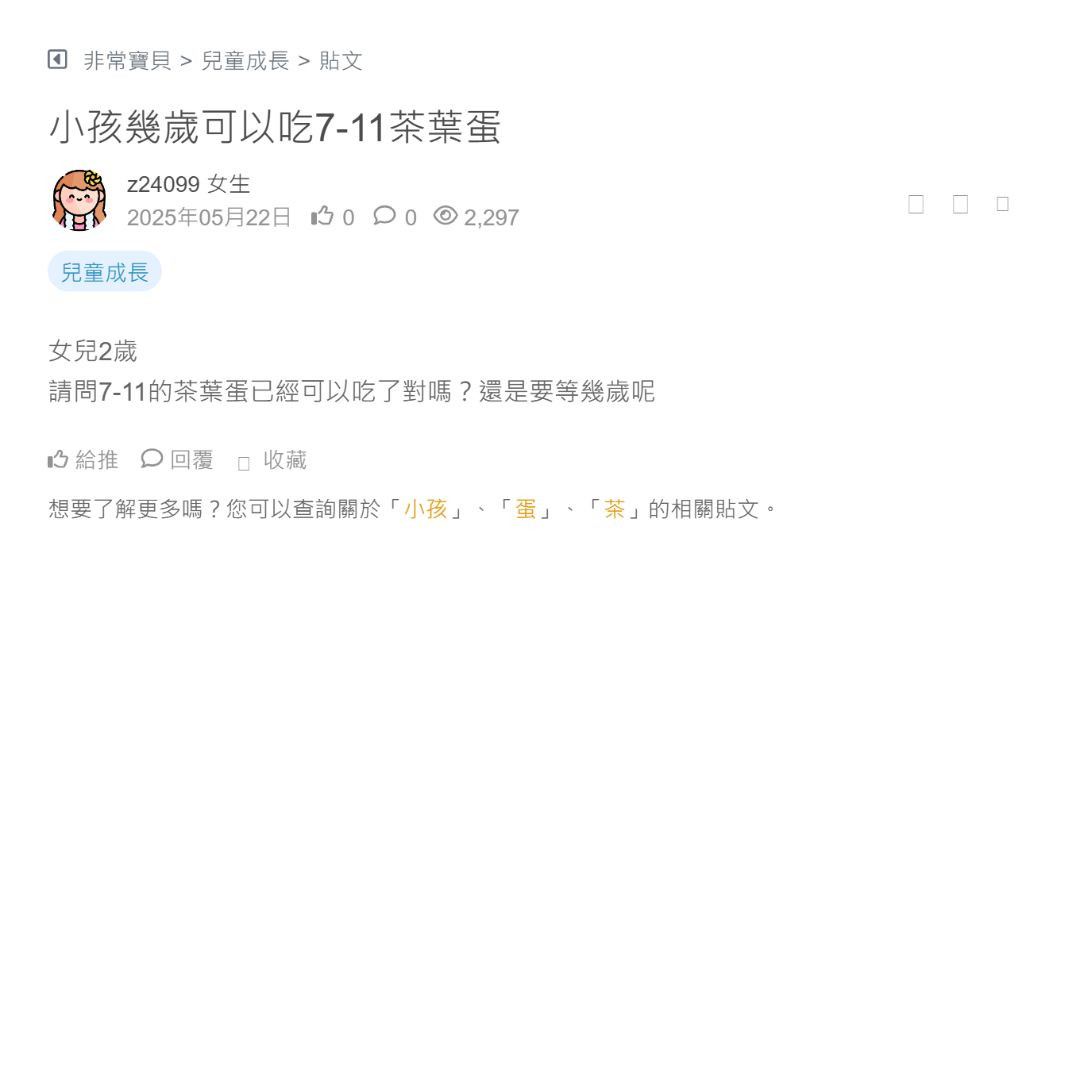View z24099 username profile
1080x1080 pixels.
click(x=164, y=184)
